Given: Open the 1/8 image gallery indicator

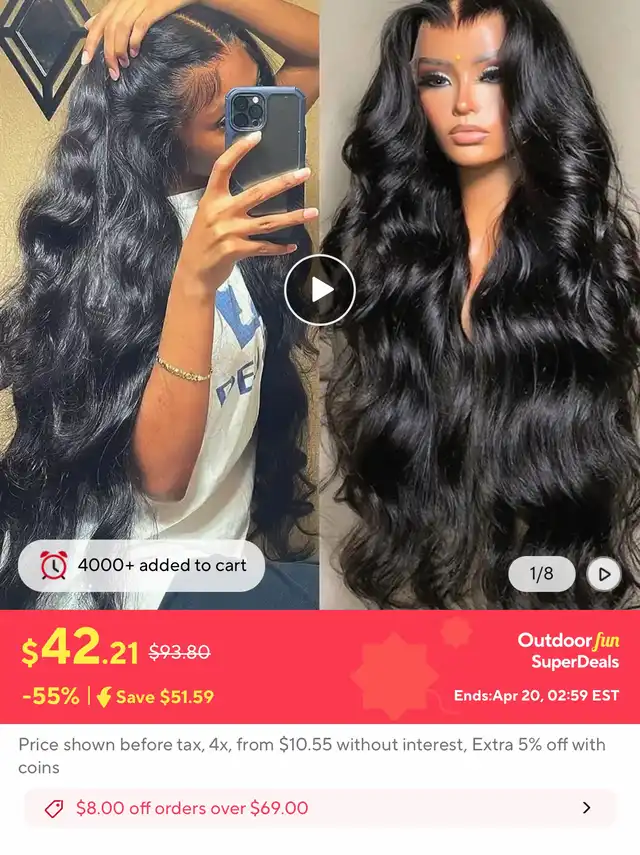Looking at the screenshot, I should coord(541,574).
